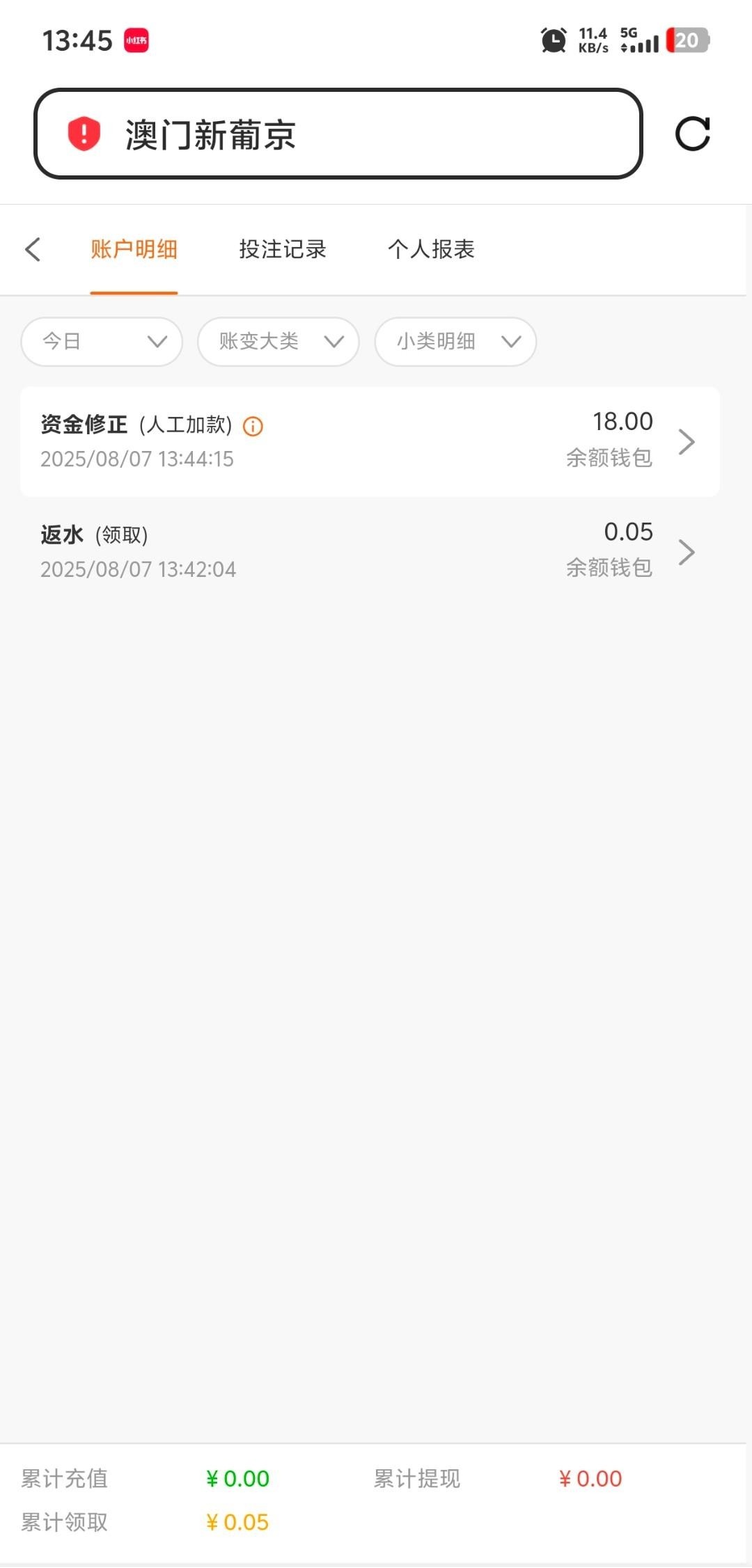Go back using the left arrow

[33, 249]
